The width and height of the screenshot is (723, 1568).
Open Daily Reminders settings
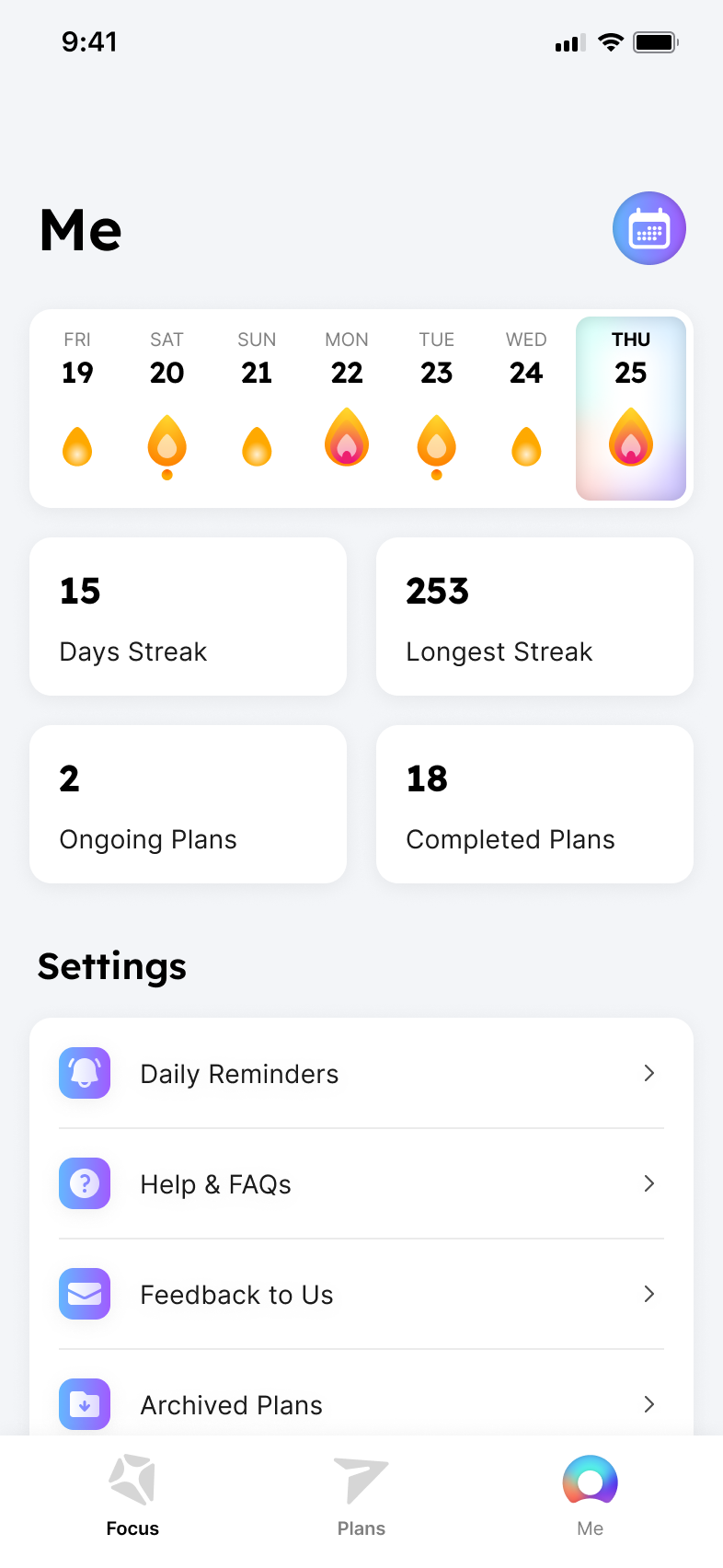[x=361, y=1073]
